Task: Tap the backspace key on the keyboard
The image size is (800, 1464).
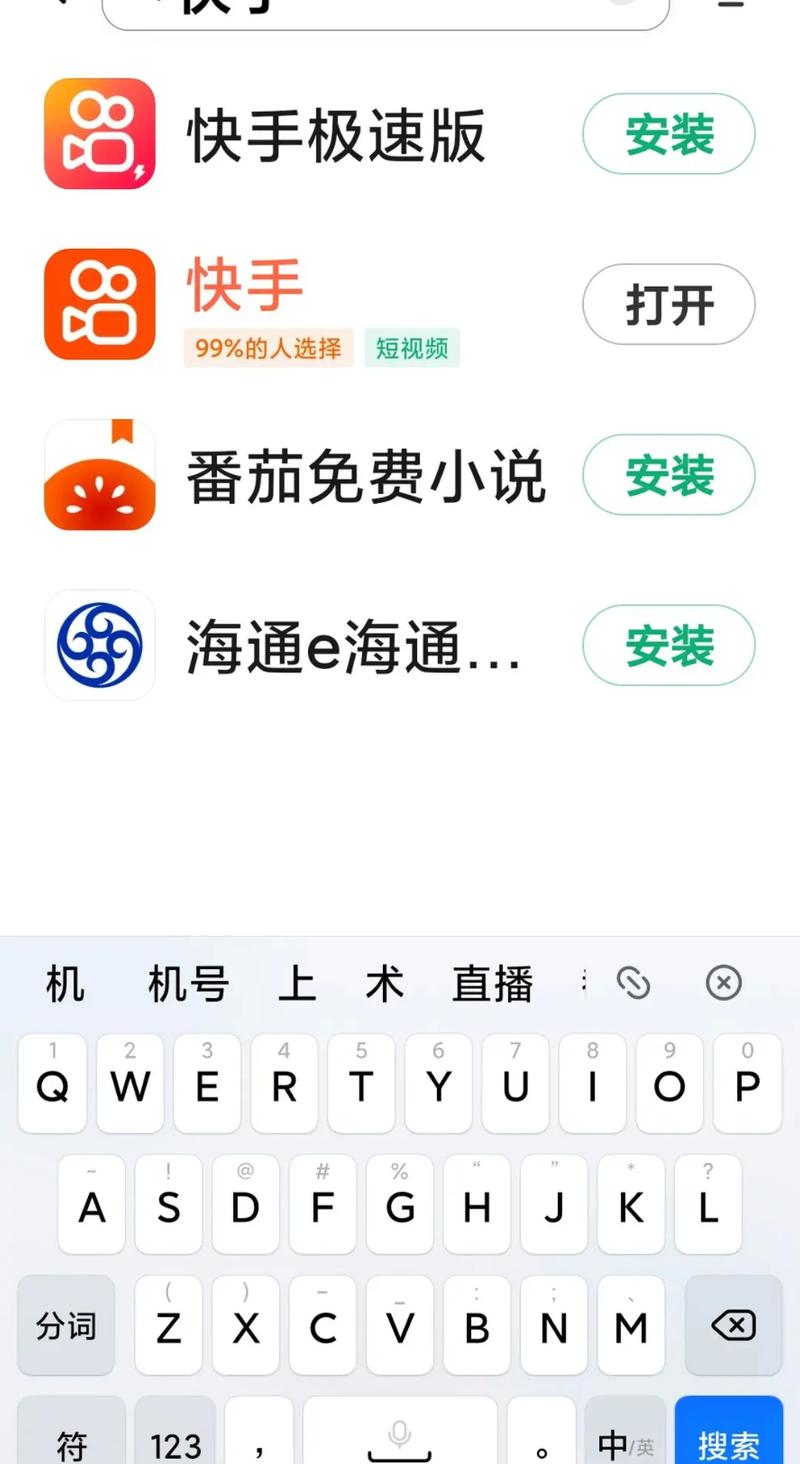Action: (x=731, y=1327)
